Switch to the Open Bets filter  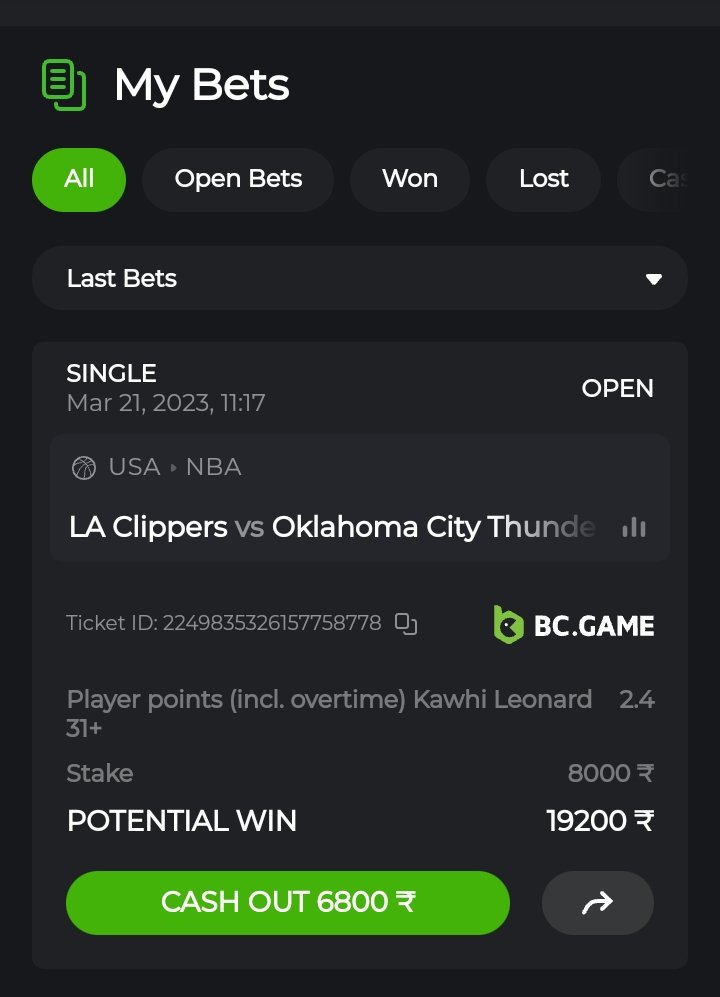(238, 179)
